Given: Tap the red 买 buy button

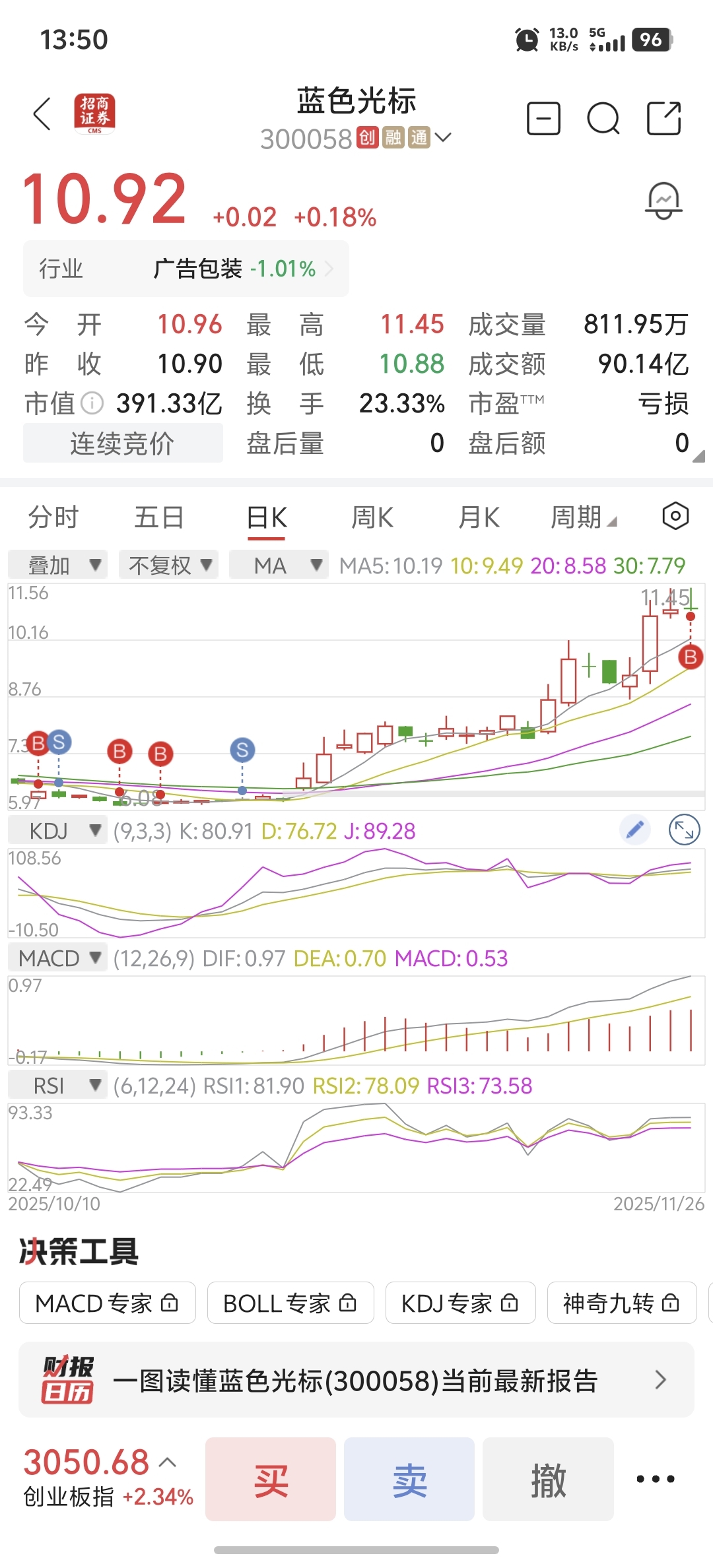Looking at the screenshot, I should click(x=271, y=1479).
